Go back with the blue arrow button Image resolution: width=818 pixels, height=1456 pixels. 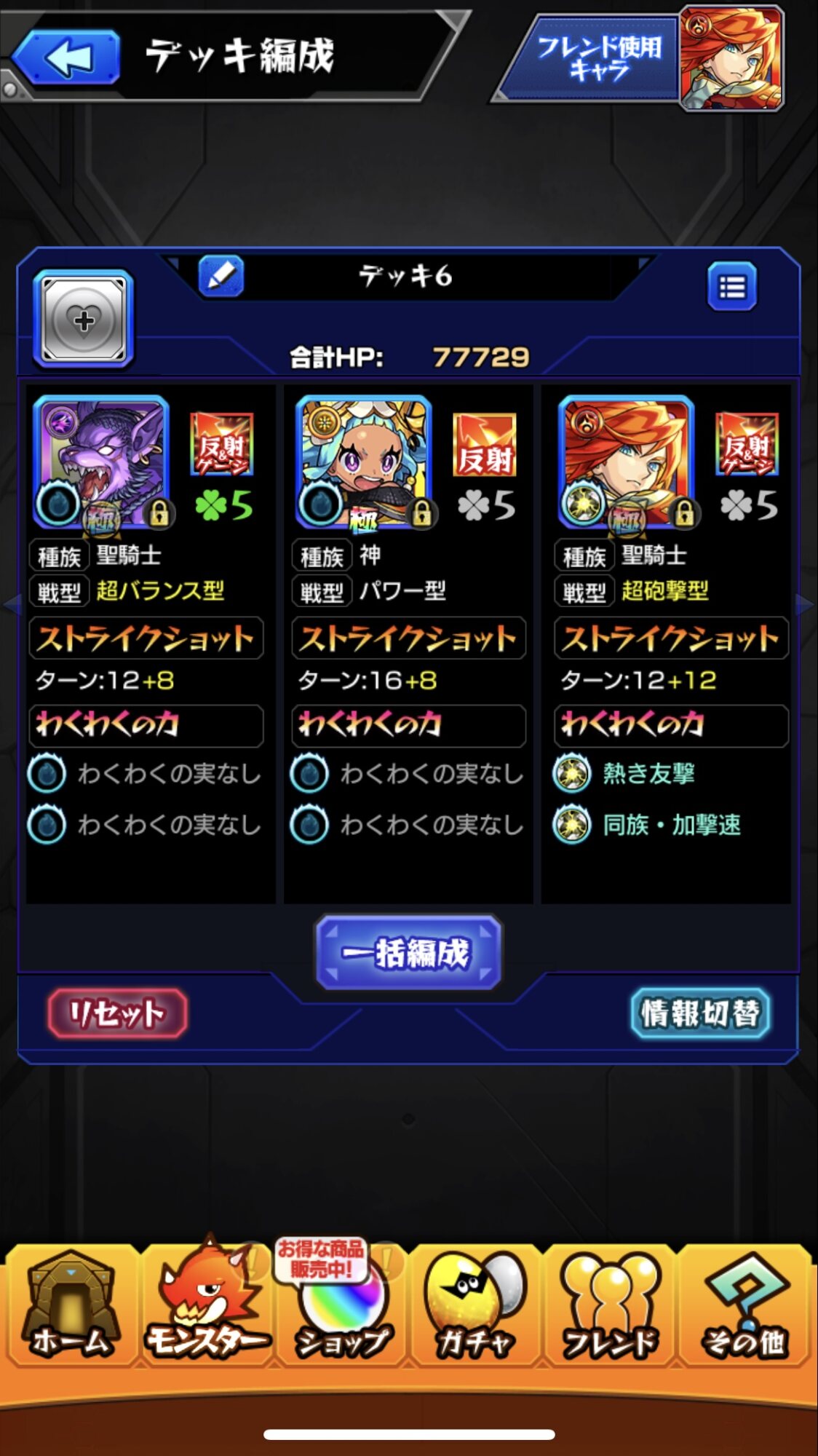click(x=66, y=57)
